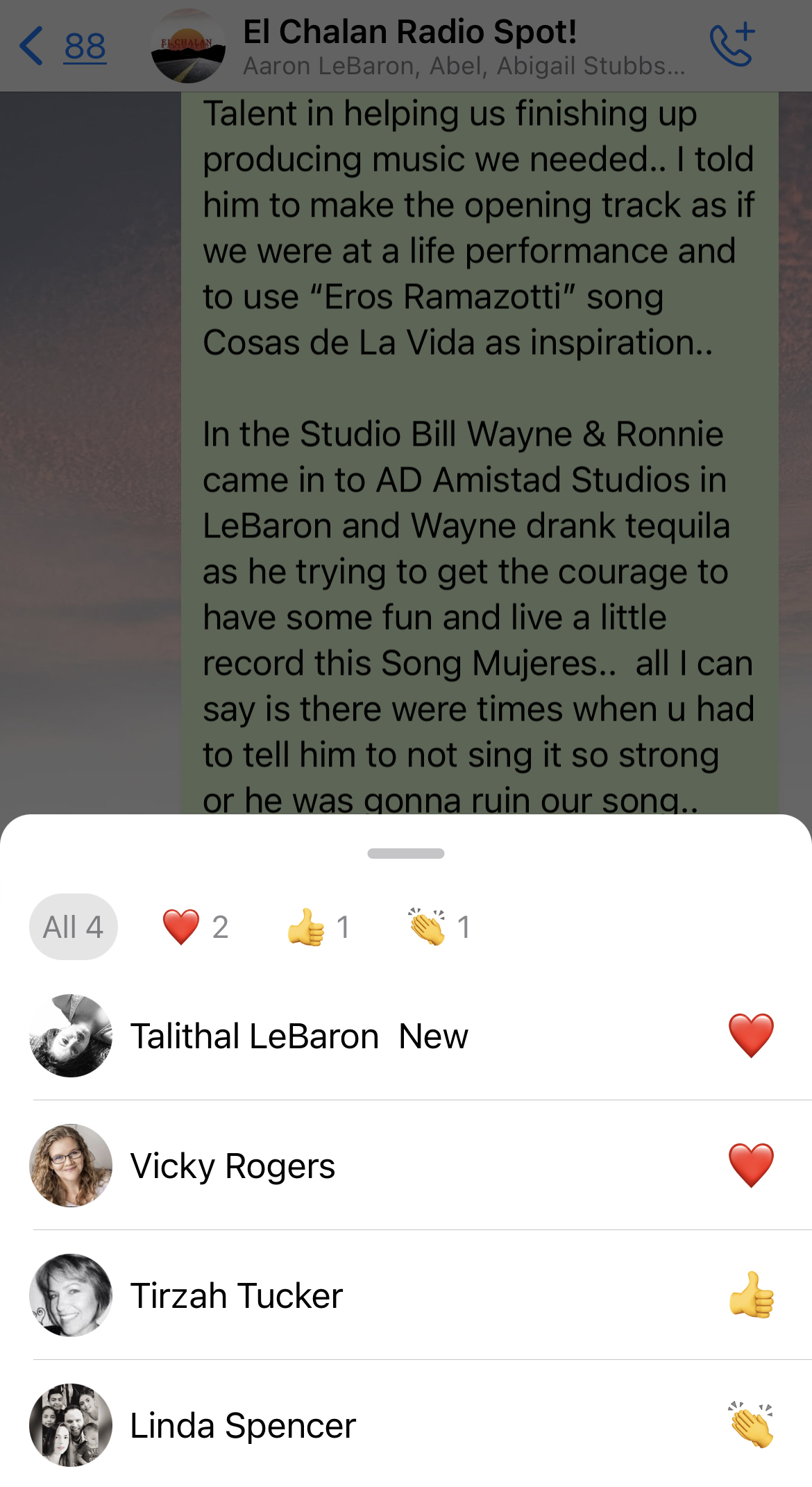Tap the reactions sheet drag handle

(406, 853)
